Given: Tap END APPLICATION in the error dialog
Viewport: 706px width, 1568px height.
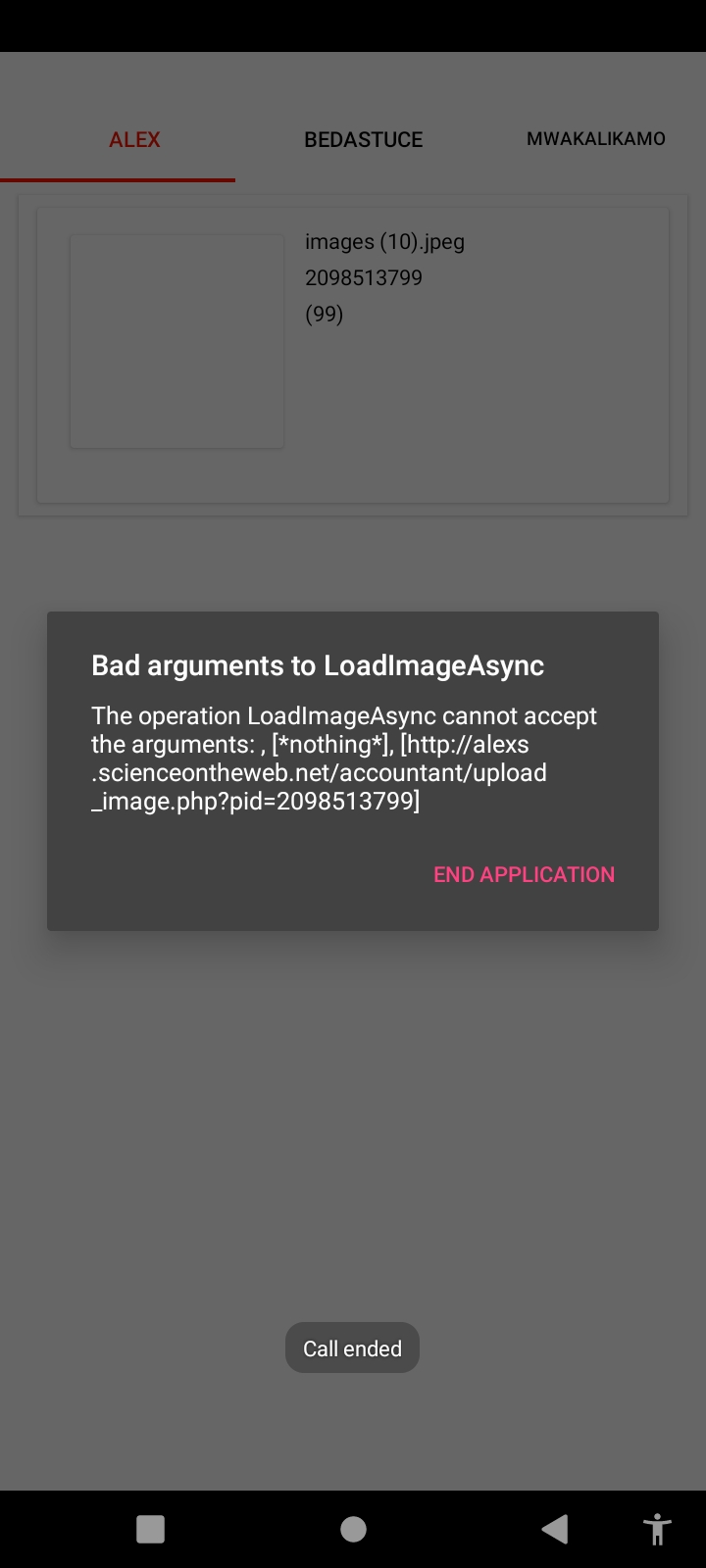Looking at the screenshot, I should coord(525,874).
